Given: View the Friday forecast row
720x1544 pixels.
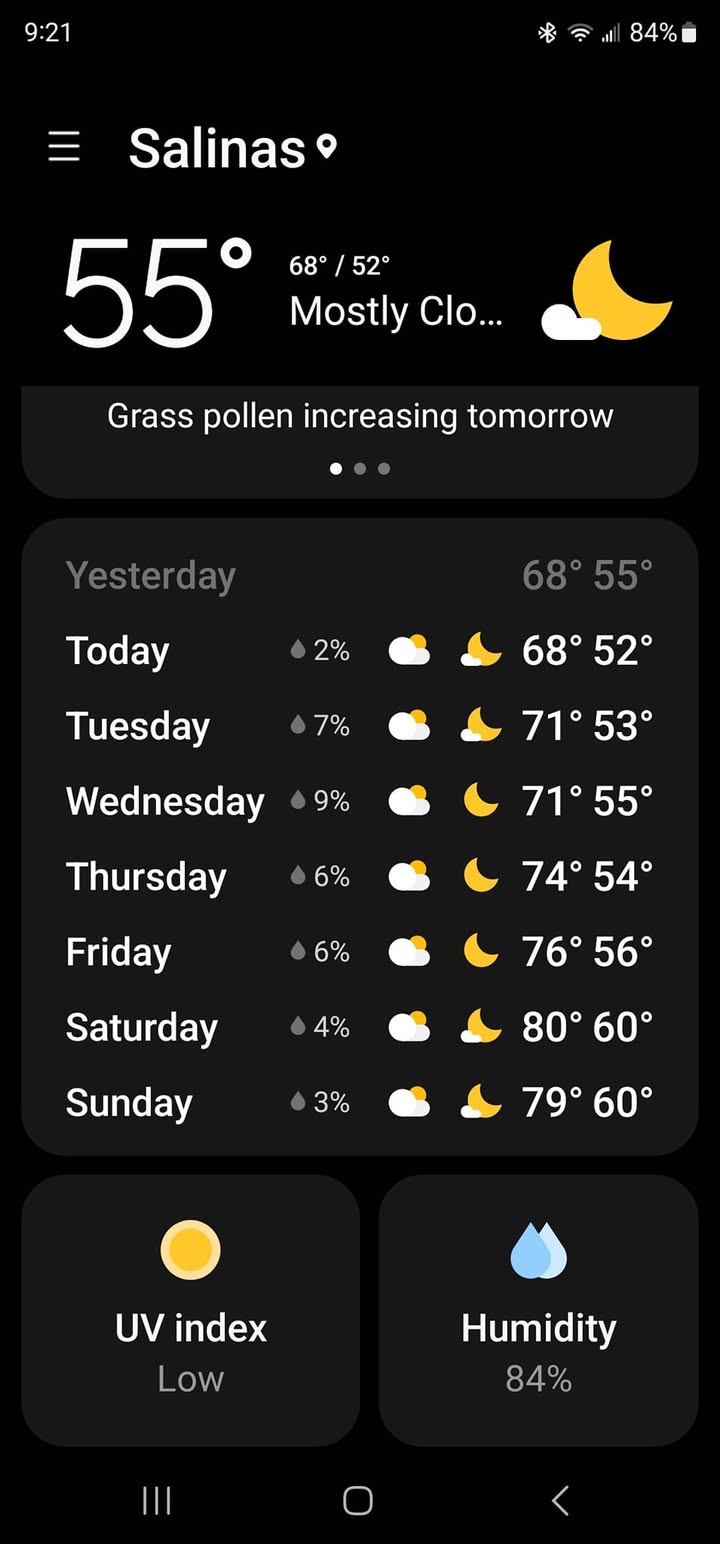Looking at the screenshot, I should coord(360,952).
